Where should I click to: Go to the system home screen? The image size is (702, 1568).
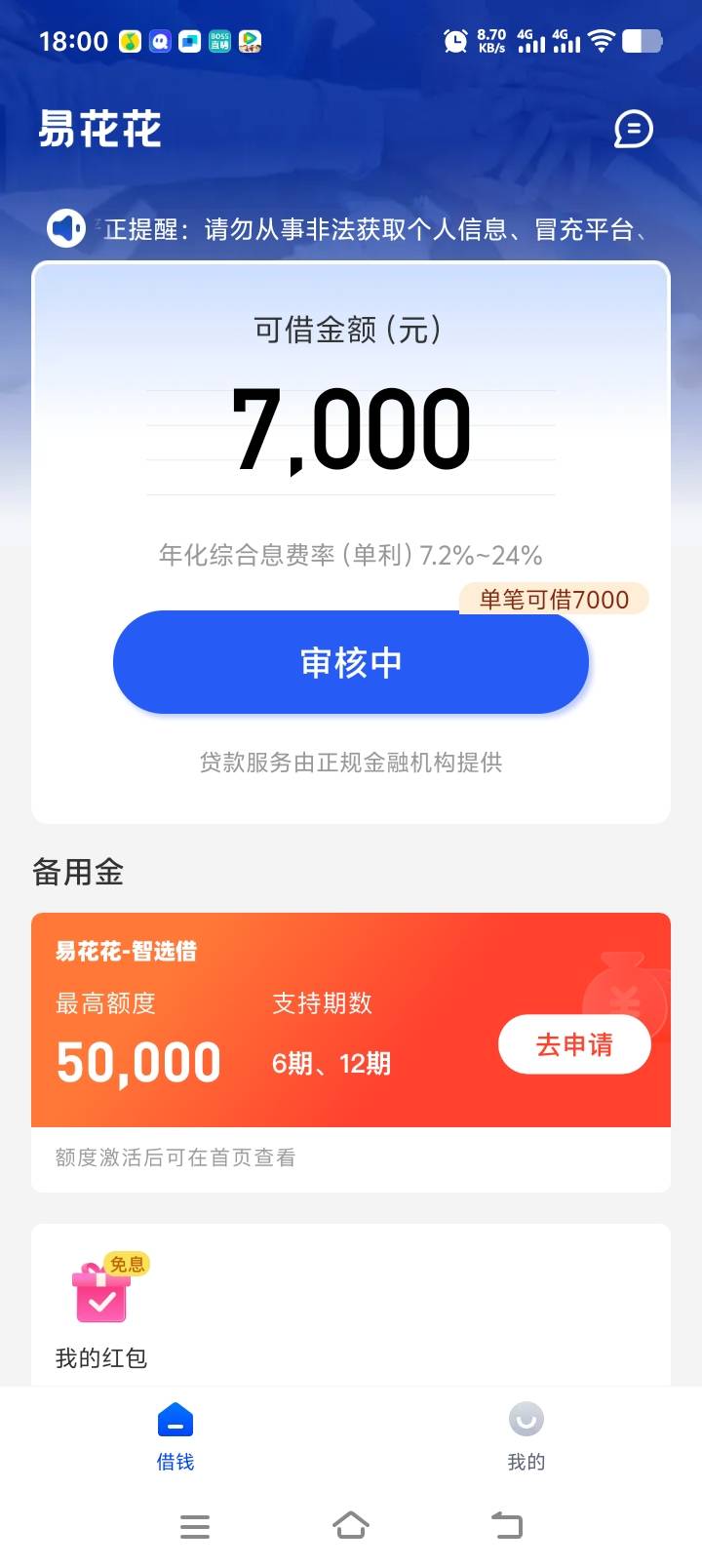351,1525
